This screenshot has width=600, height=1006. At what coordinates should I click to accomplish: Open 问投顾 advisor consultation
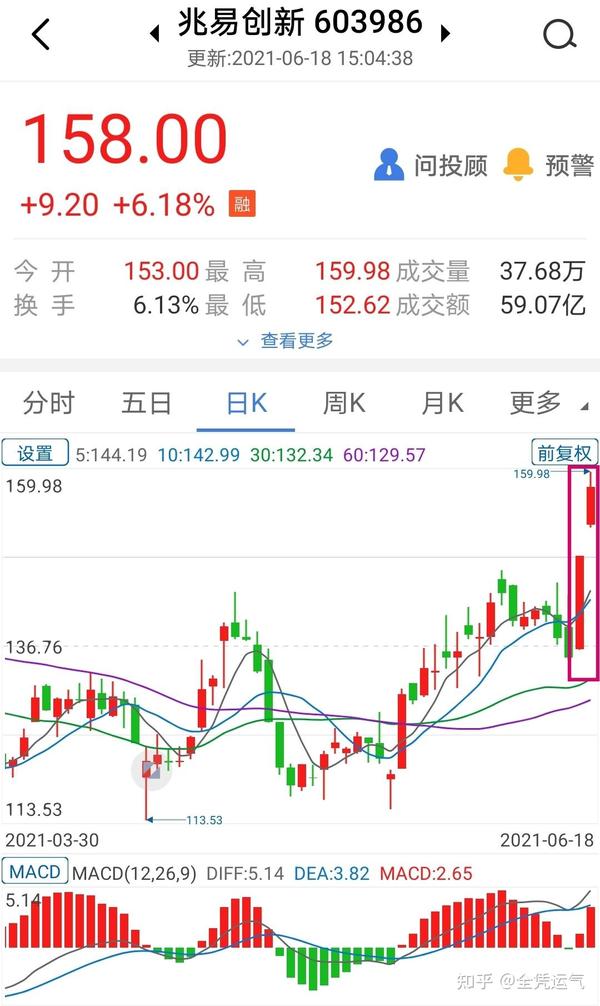point(431,165)
